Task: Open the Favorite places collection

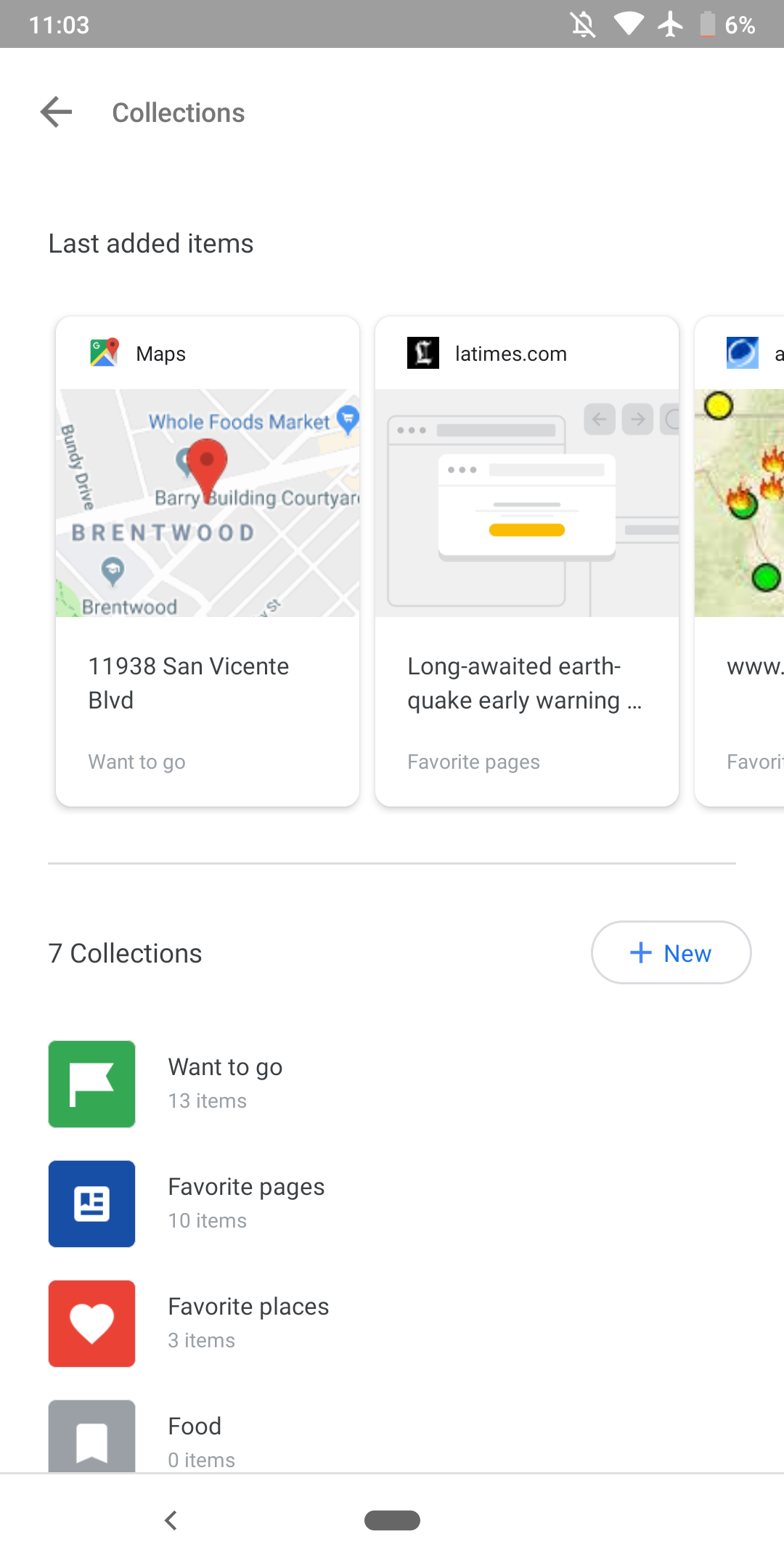Action: pyautogui.click(x=290, y=1323)
